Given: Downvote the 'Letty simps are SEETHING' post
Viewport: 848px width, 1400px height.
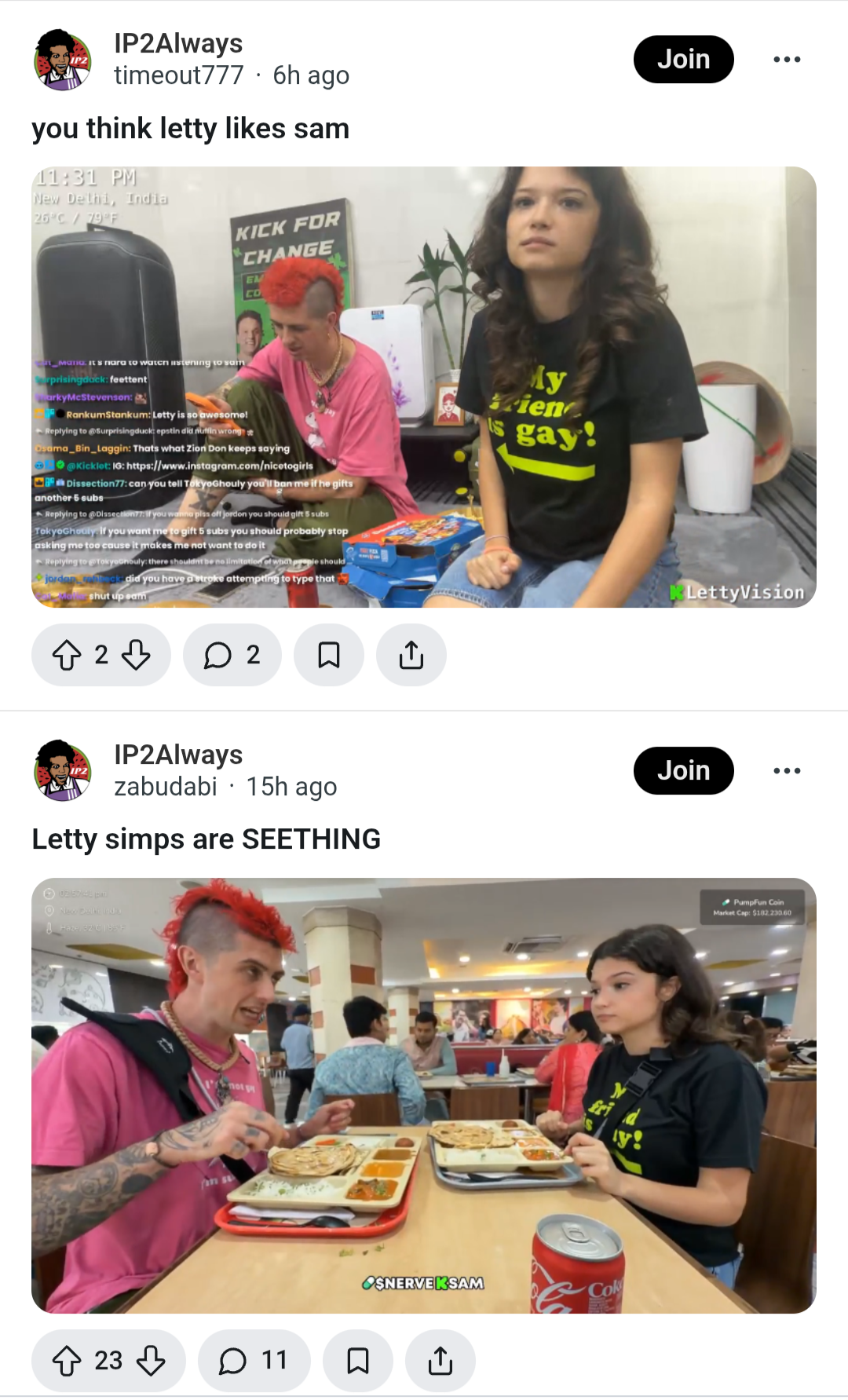Looking at the screenshot, I should tap(151, 1361).
